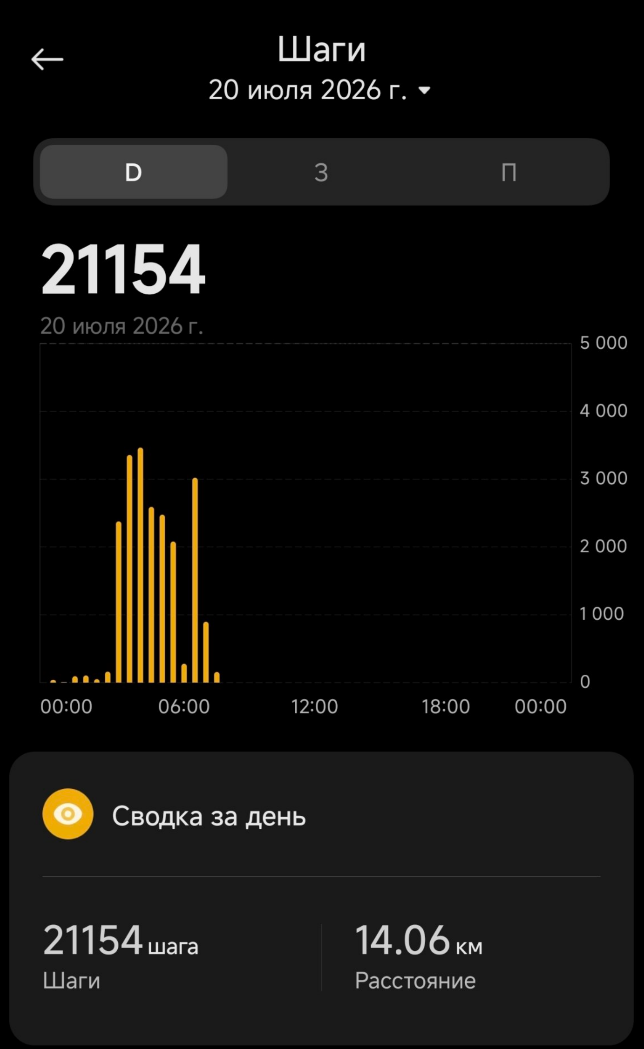Switch to the П tab
644x1049 pixels.
coord(509,172)
